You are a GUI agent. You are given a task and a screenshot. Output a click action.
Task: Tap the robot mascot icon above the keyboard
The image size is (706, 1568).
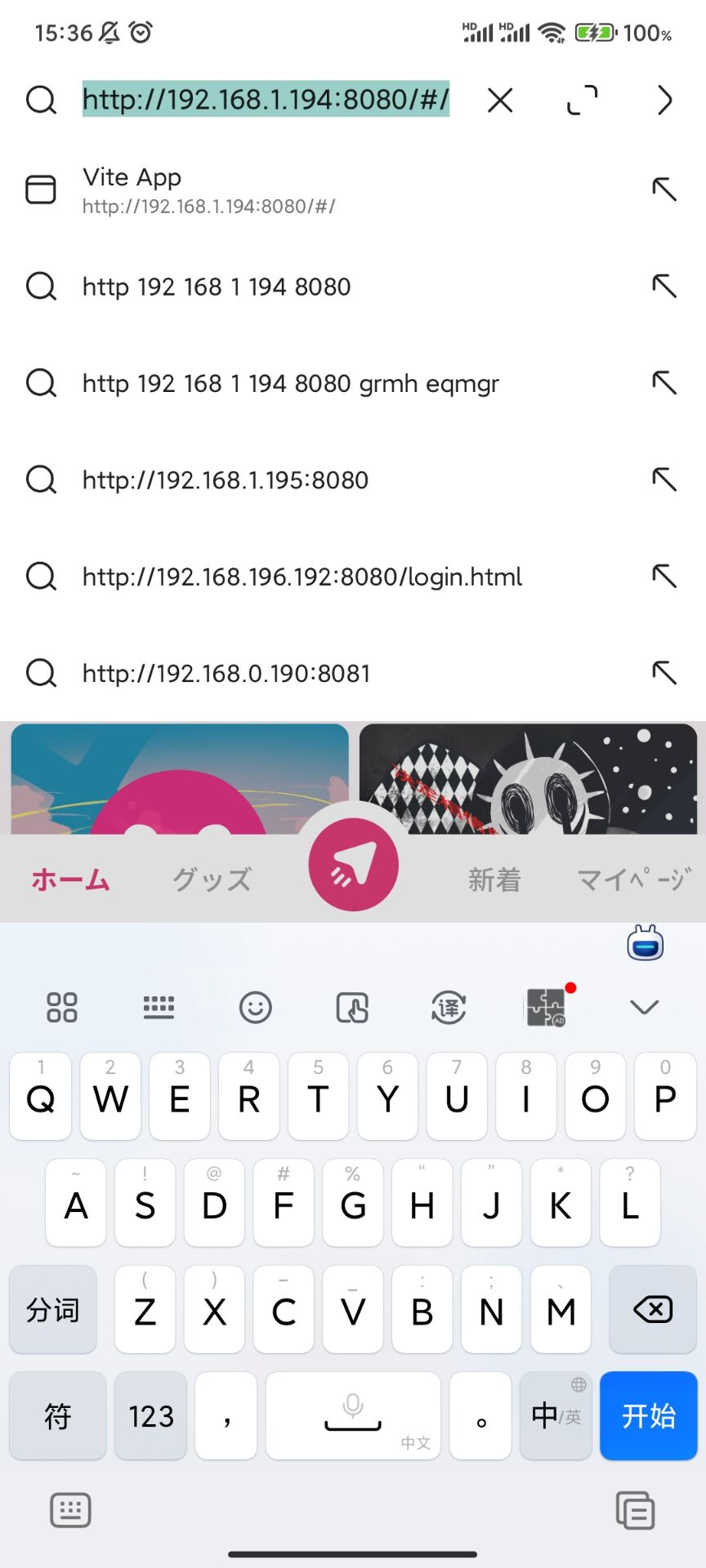coord(644,943)
